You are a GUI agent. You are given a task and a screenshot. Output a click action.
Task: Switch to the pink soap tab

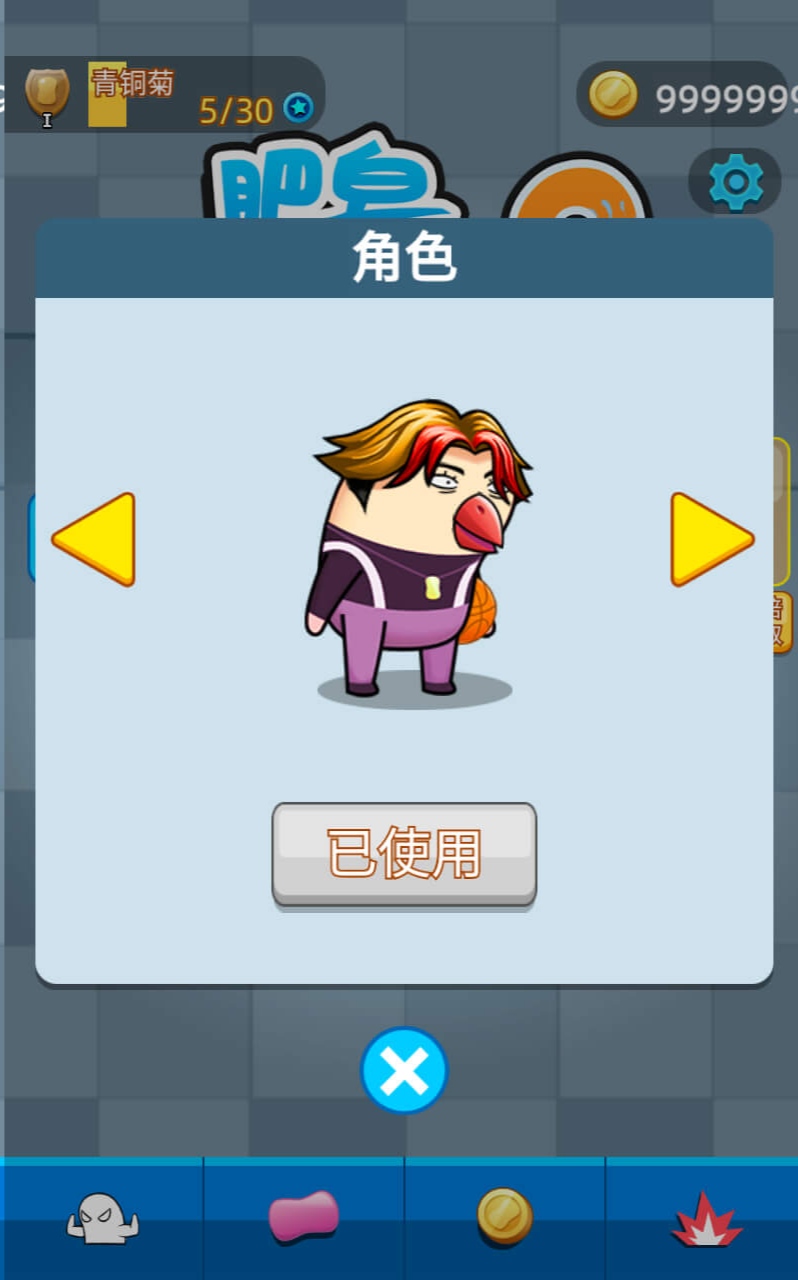[x=304, y=1216]
